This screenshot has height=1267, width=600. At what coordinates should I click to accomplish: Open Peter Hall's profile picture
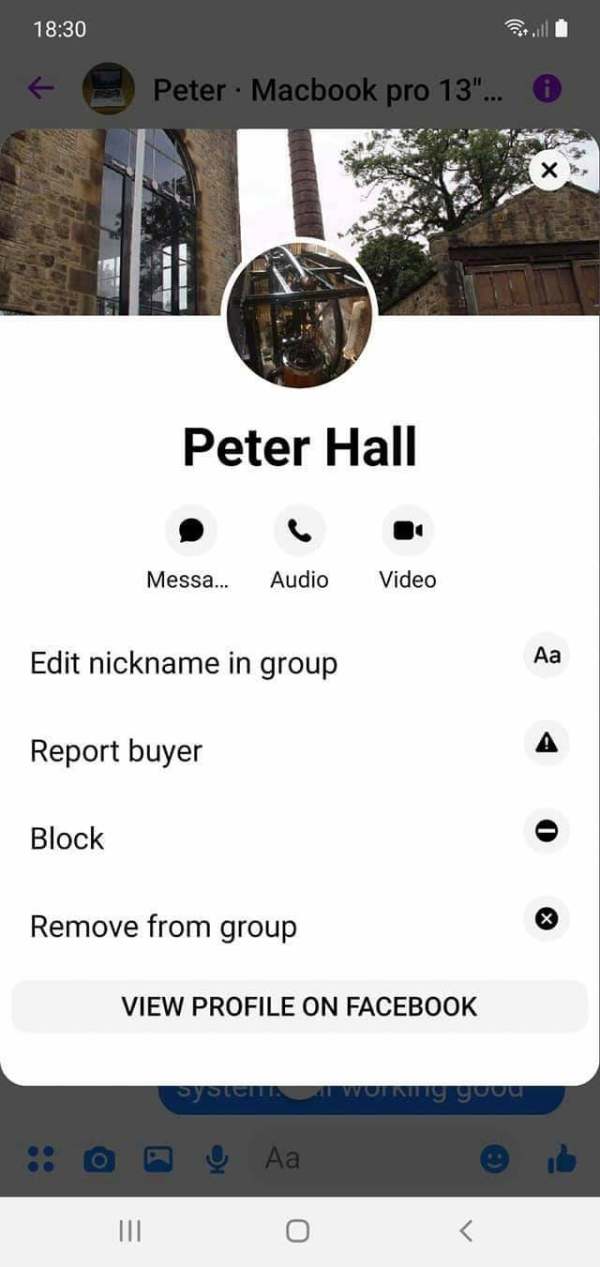click(x=299, y=316)
